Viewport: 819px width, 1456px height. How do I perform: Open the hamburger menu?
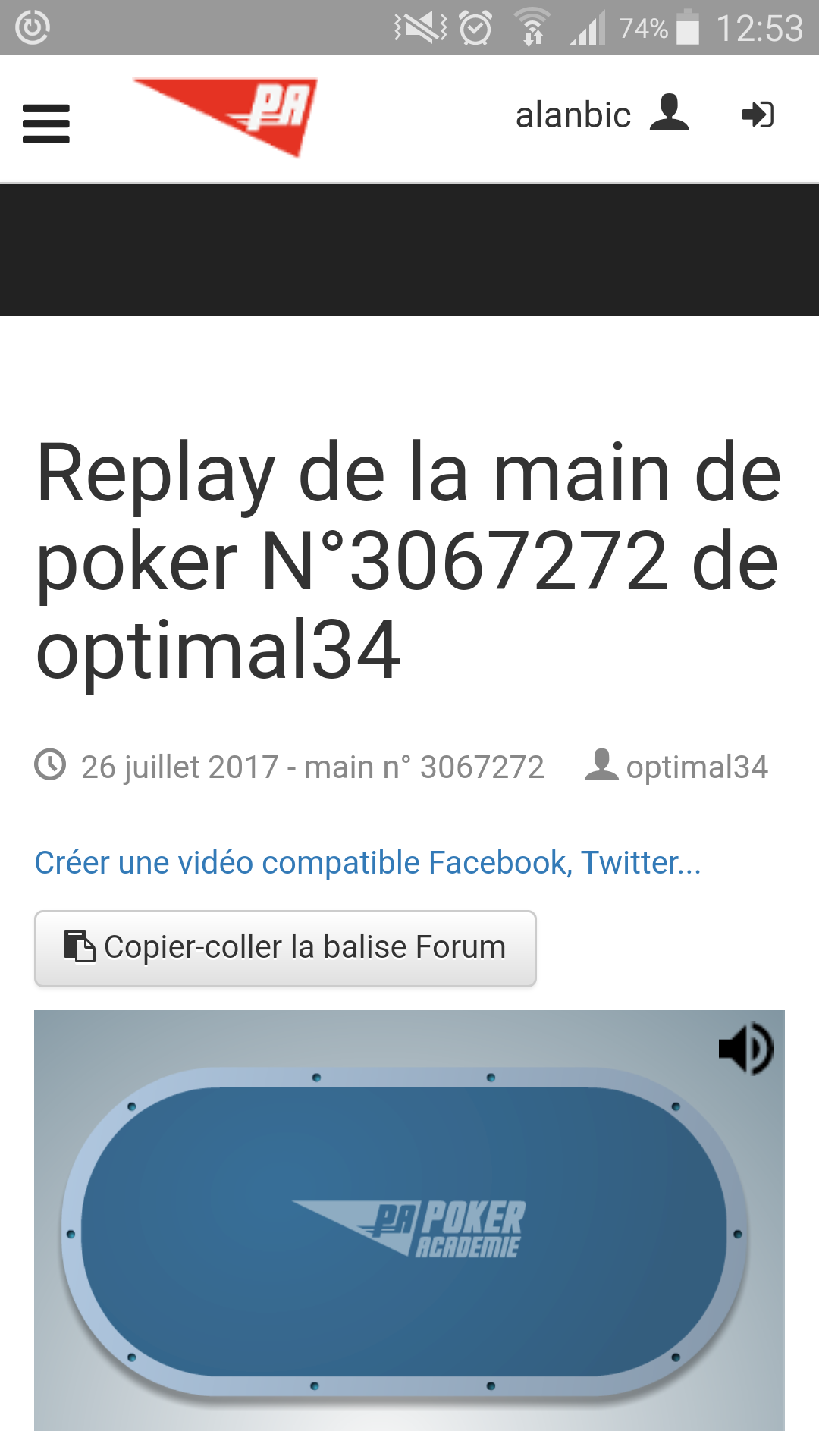pos(46,124)
